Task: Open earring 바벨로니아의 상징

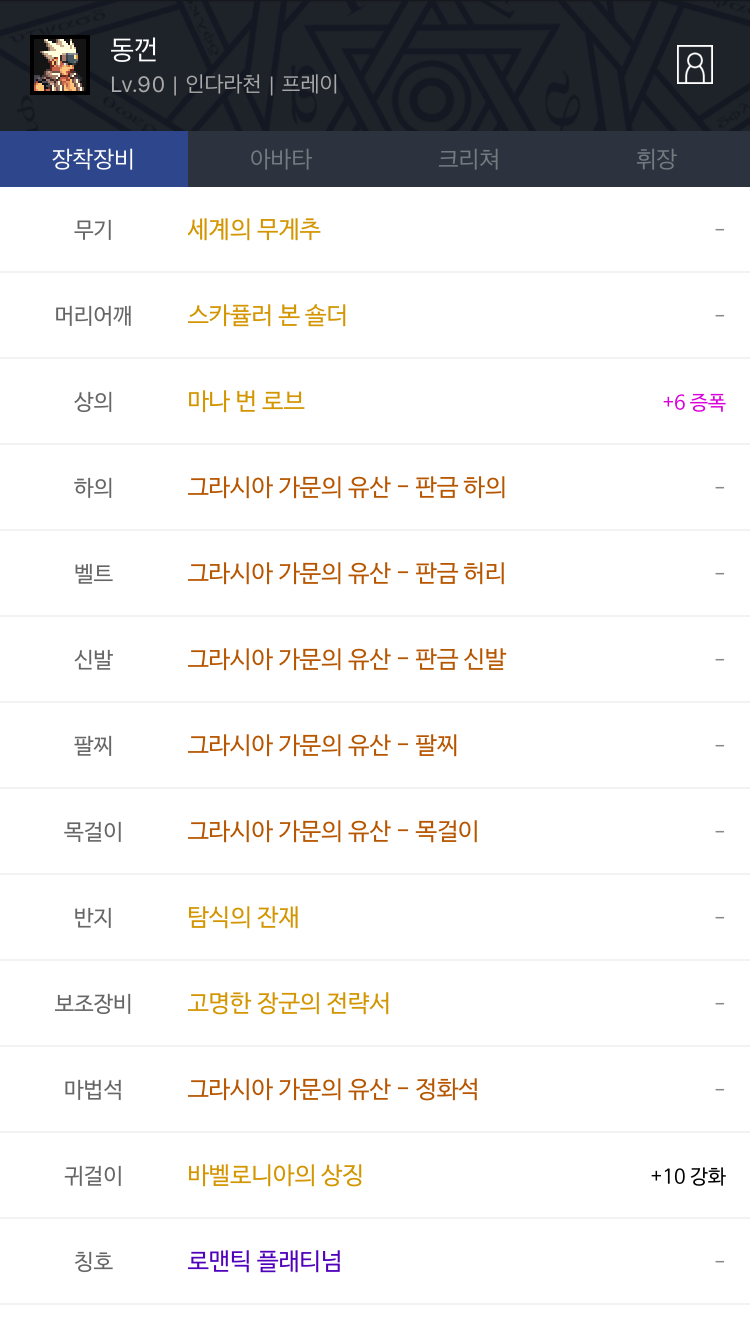Action: 275,1175
